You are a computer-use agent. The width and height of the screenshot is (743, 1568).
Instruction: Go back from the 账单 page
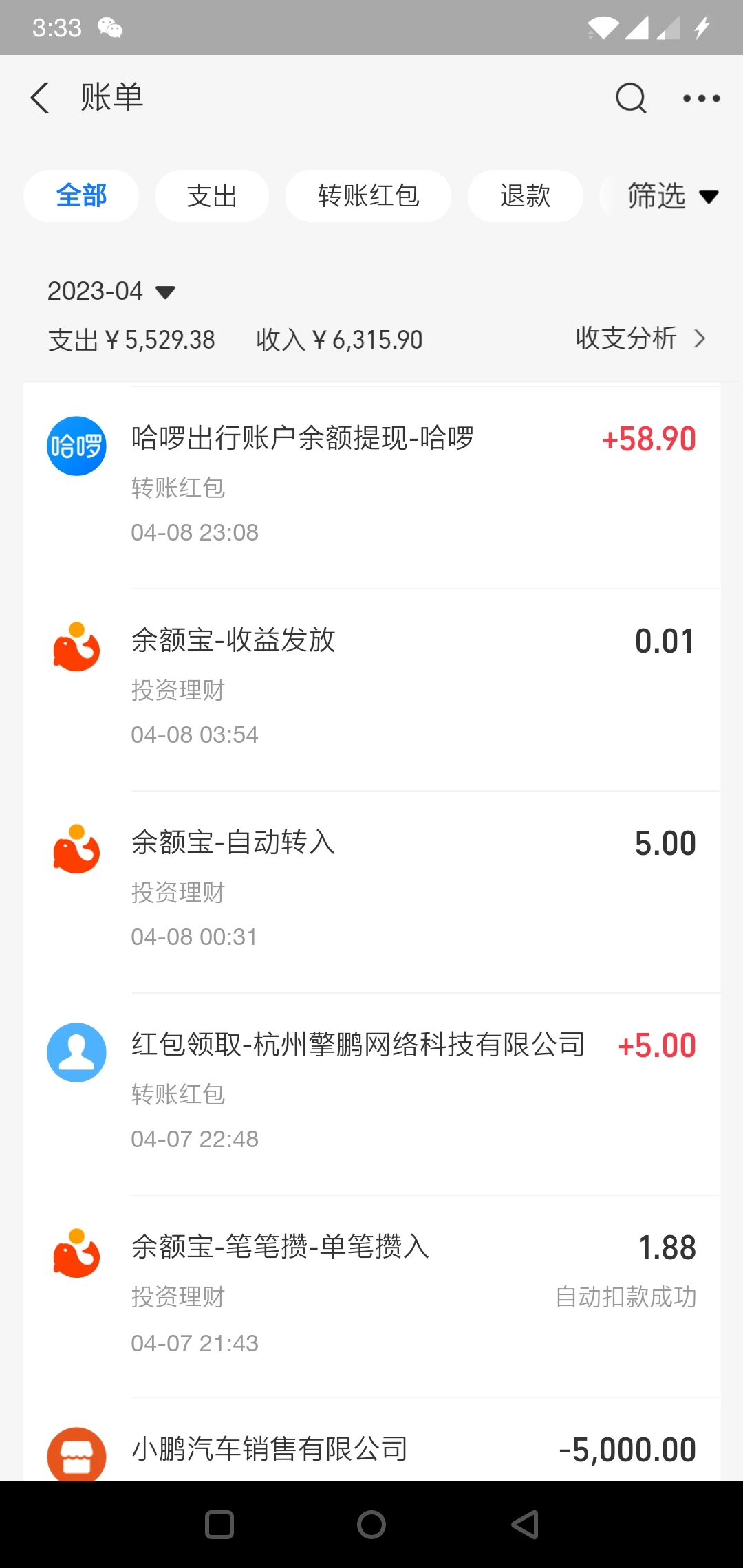click(40, 98)
